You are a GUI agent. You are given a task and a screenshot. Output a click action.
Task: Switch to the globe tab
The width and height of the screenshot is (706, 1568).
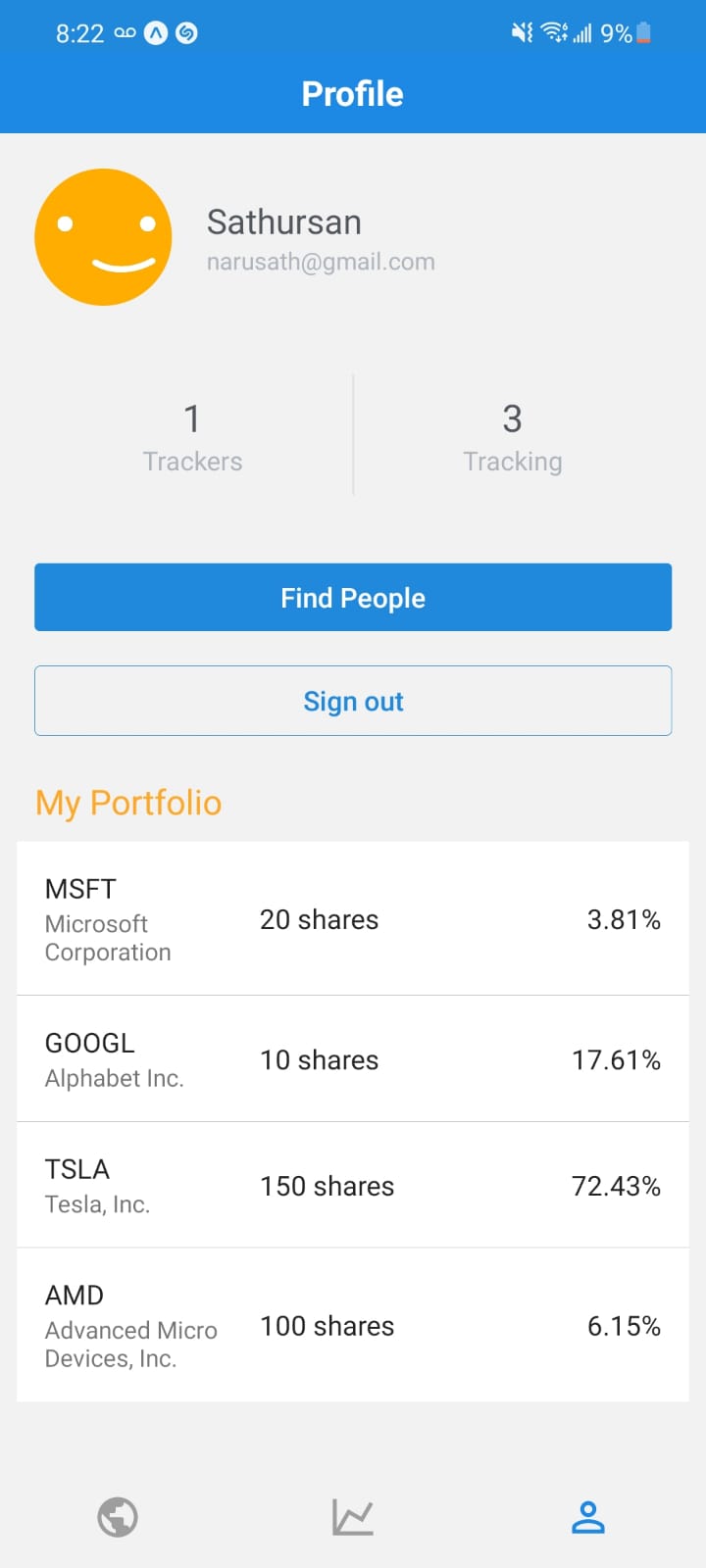point(118,1517)
